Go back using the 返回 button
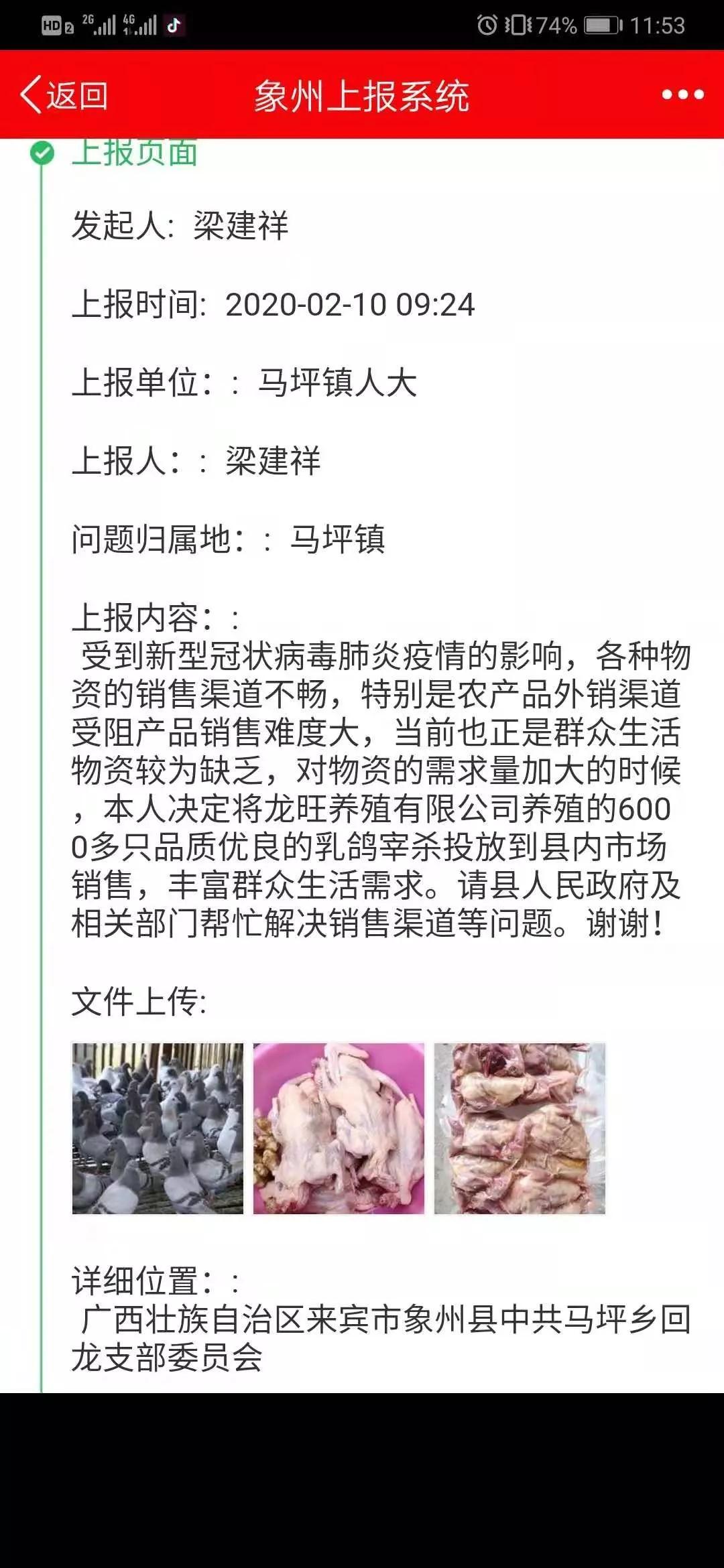This screenshot has height=1568, width=724. 64,95
